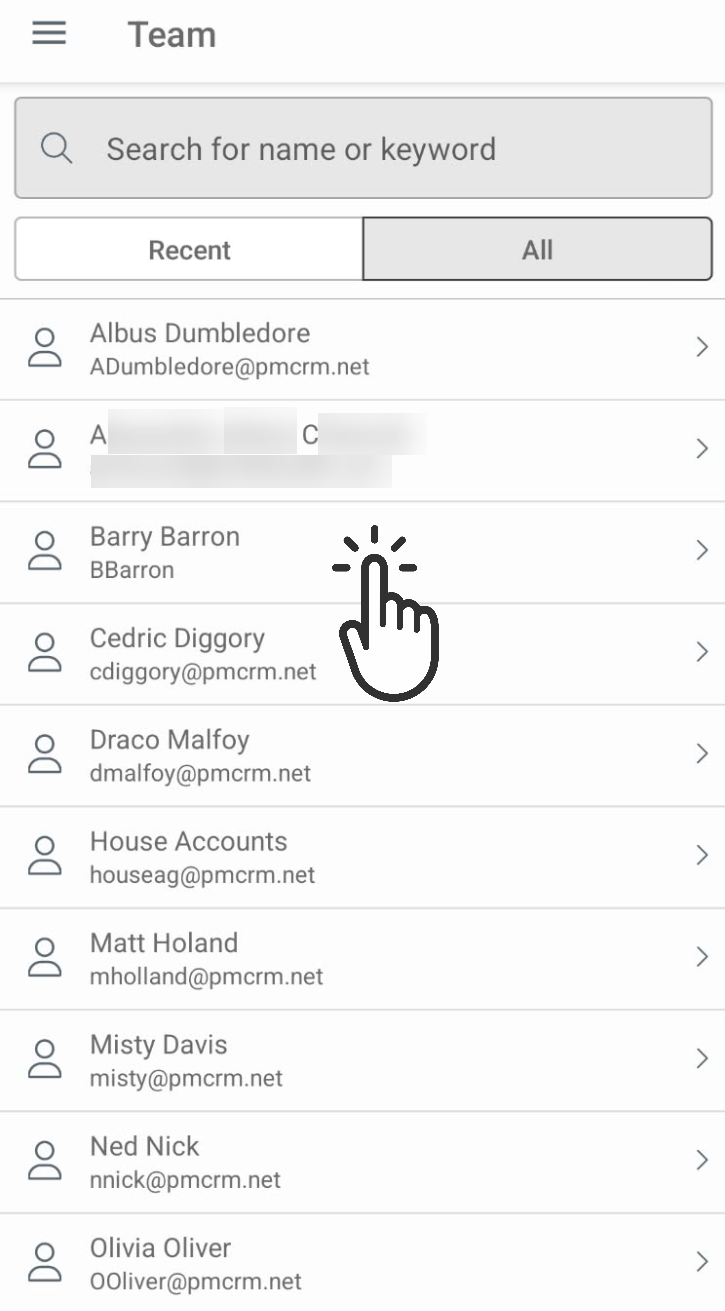Open Albus Dumbledore's team profile
The image size is (725, 1311).
[362, 349]
